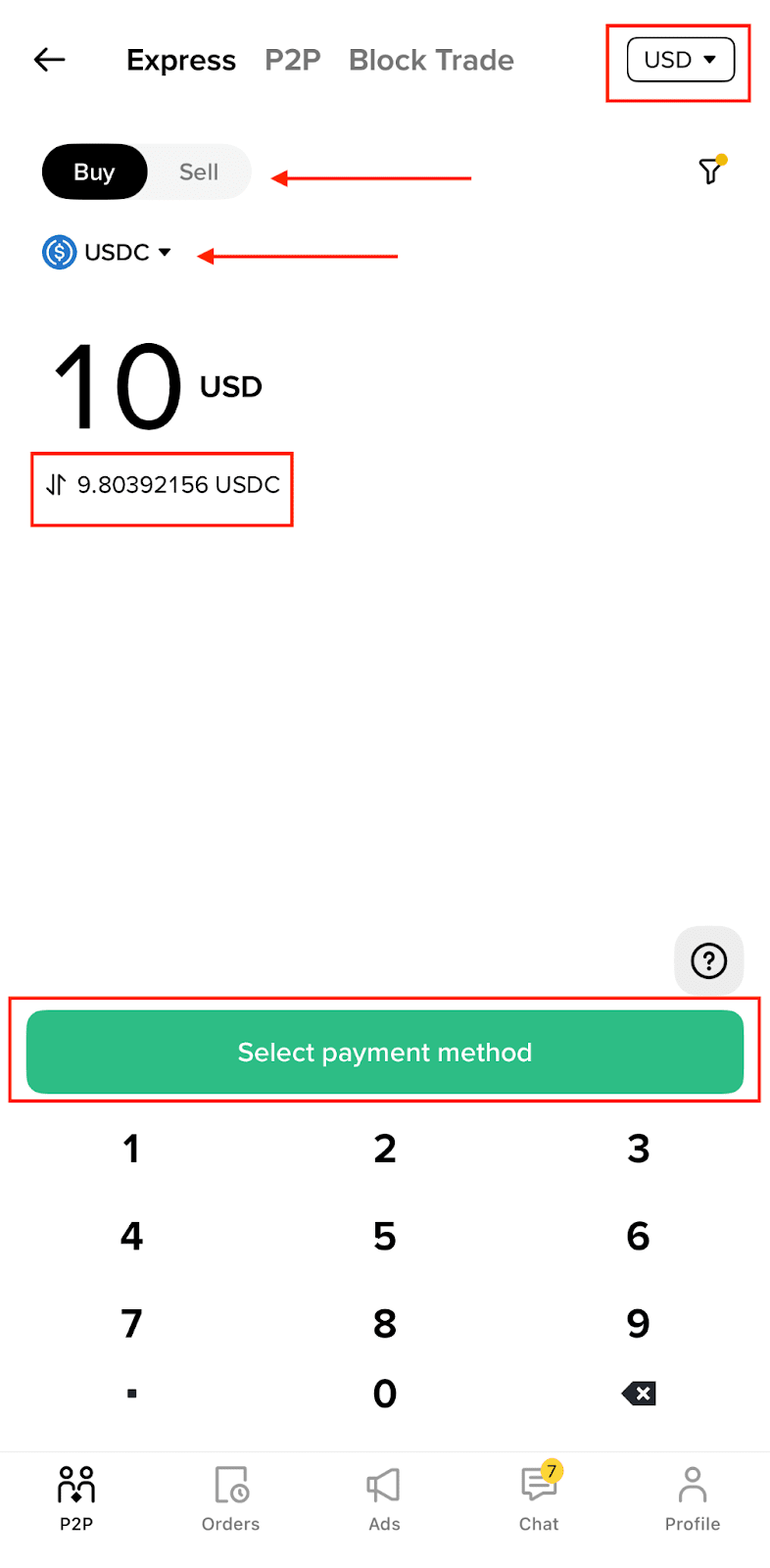The height and width of the screenshot is (1568, 770).
Task: Open the Chat tab
Action: click(539, 1497)
